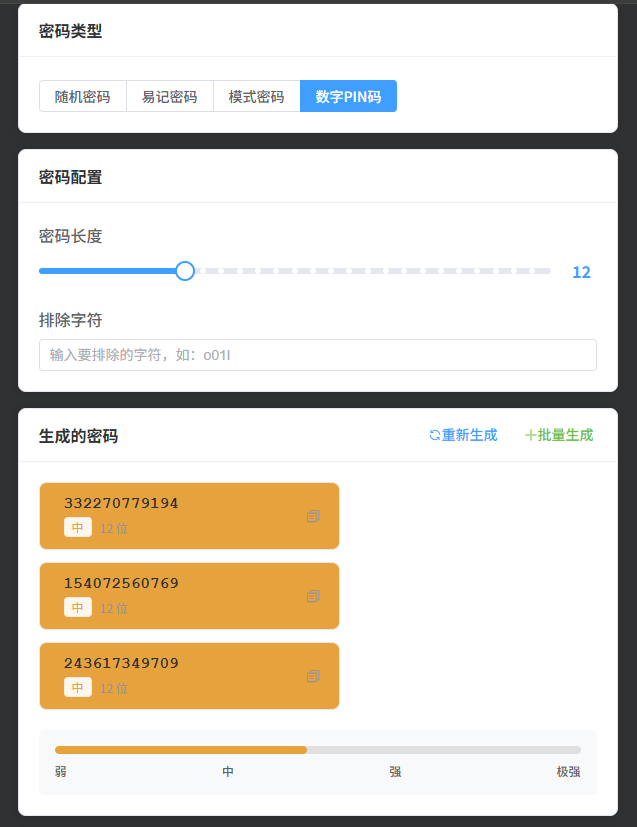
Task: Select the 易记密码 password type
Action: click(170, 96)
